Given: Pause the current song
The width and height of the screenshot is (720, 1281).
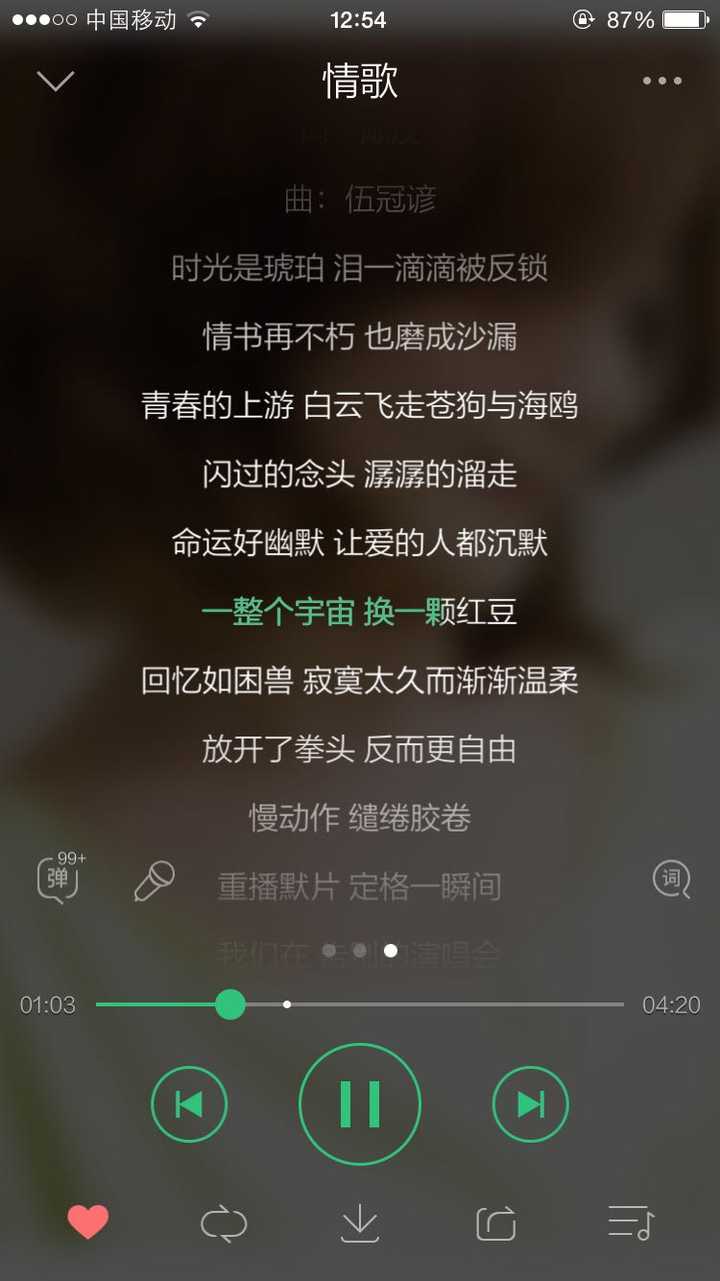Looking at the screenshot, I should [x=360, y=1104].
